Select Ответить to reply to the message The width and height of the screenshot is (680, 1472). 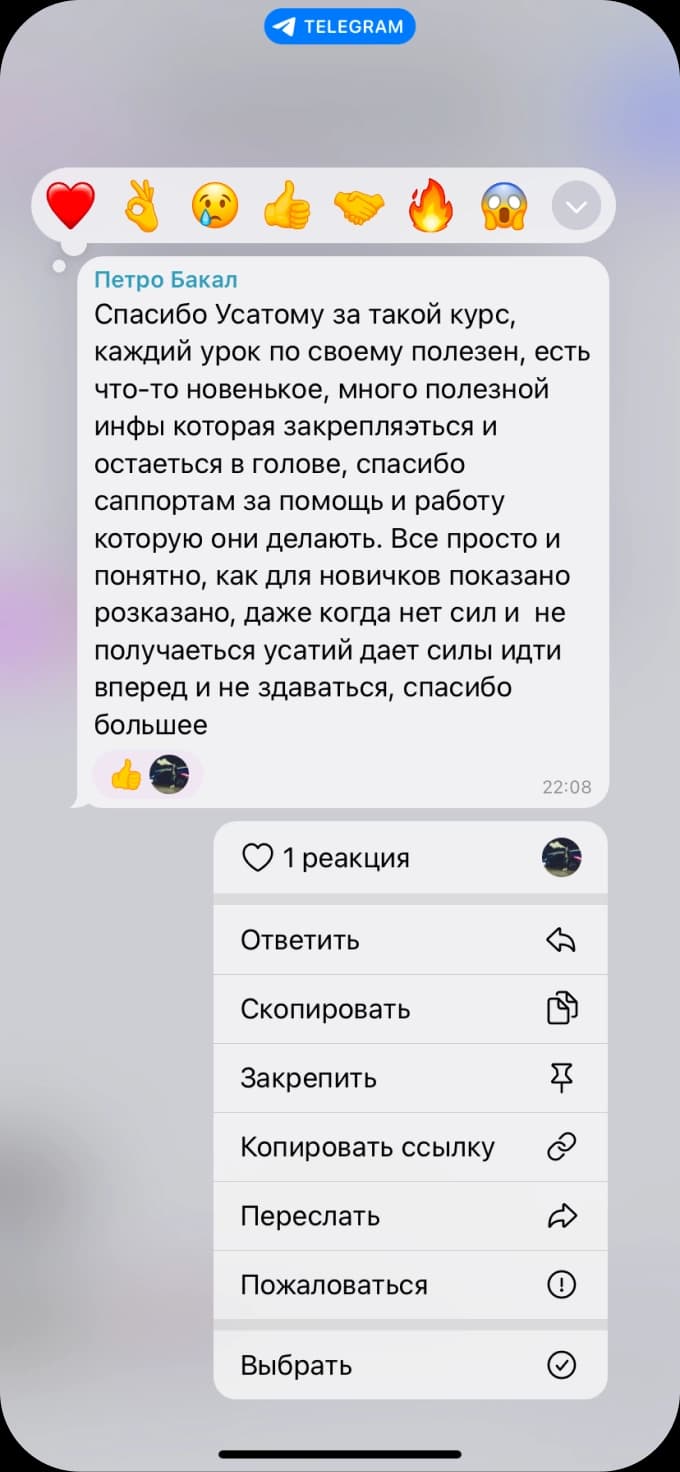410,940
